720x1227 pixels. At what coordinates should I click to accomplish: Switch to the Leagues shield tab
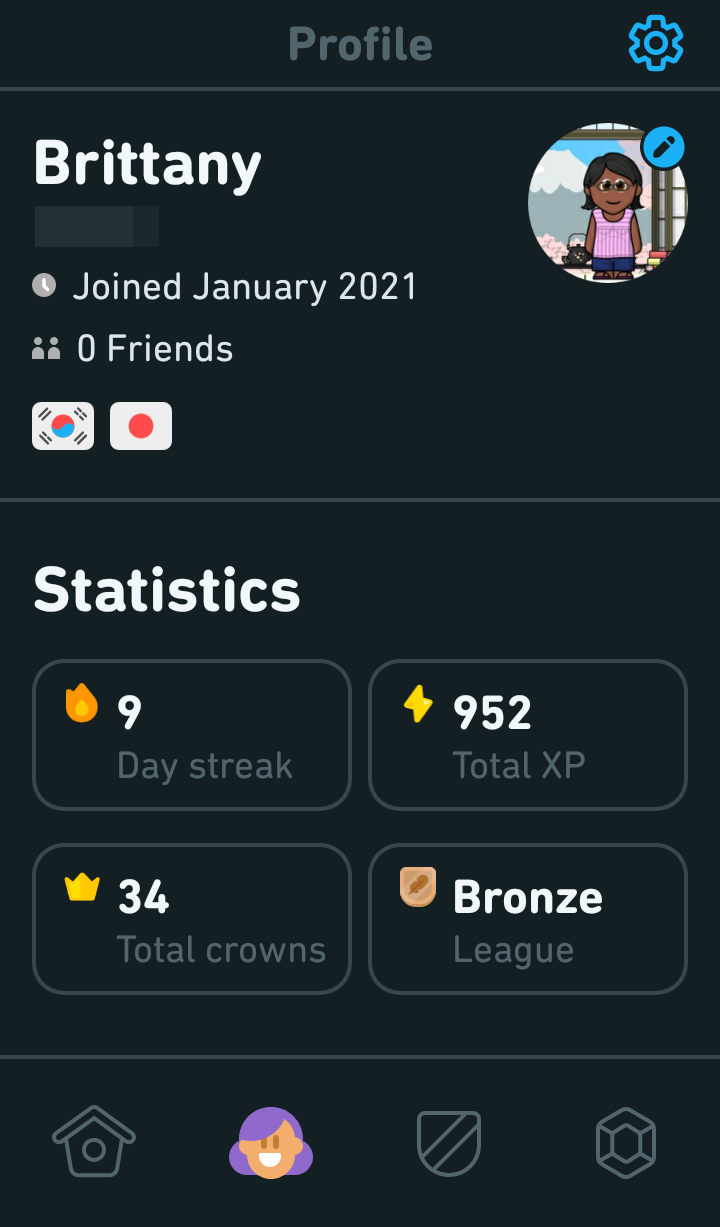[449, 1142]
